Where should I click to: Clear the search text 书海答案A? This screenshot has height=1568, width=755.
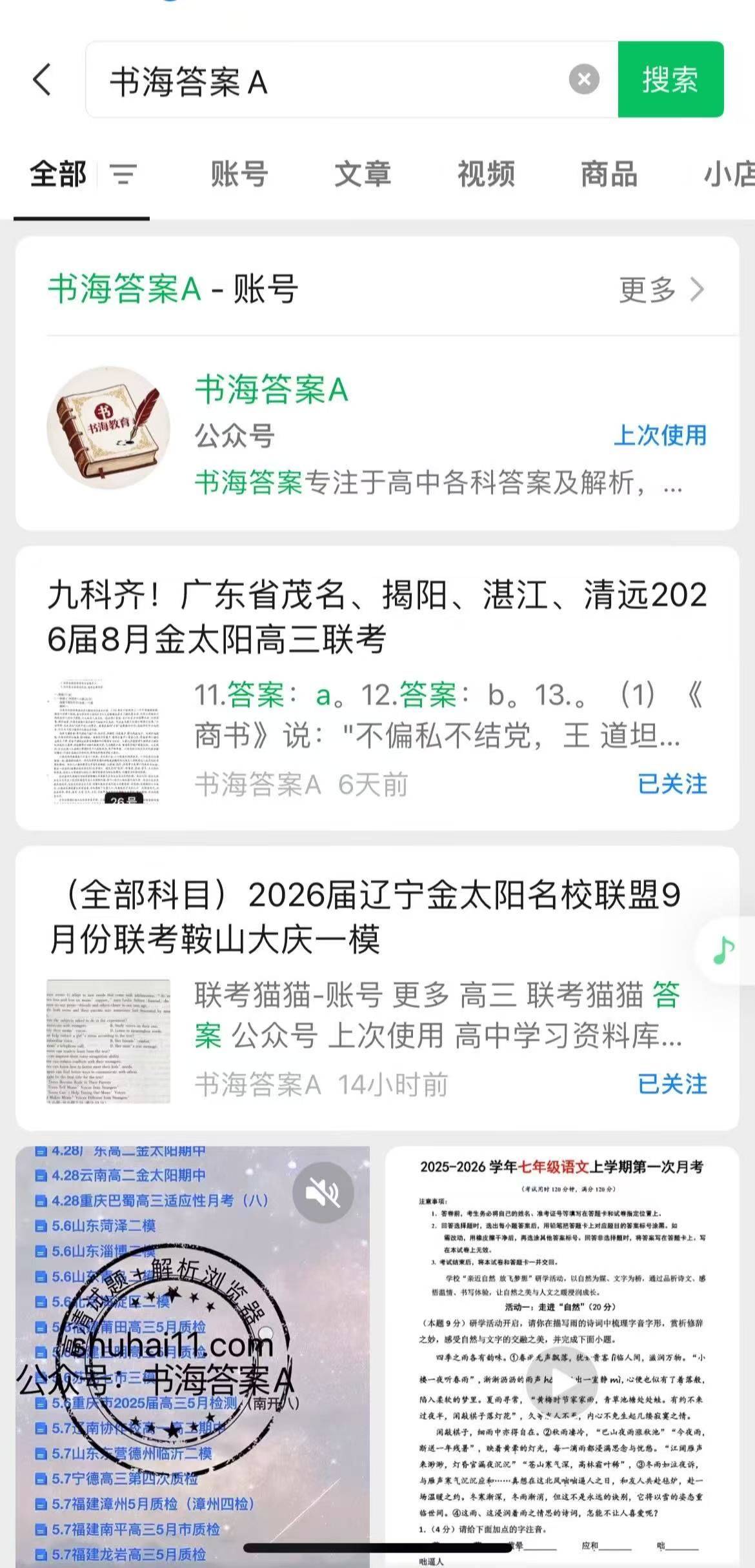[583, 80]
